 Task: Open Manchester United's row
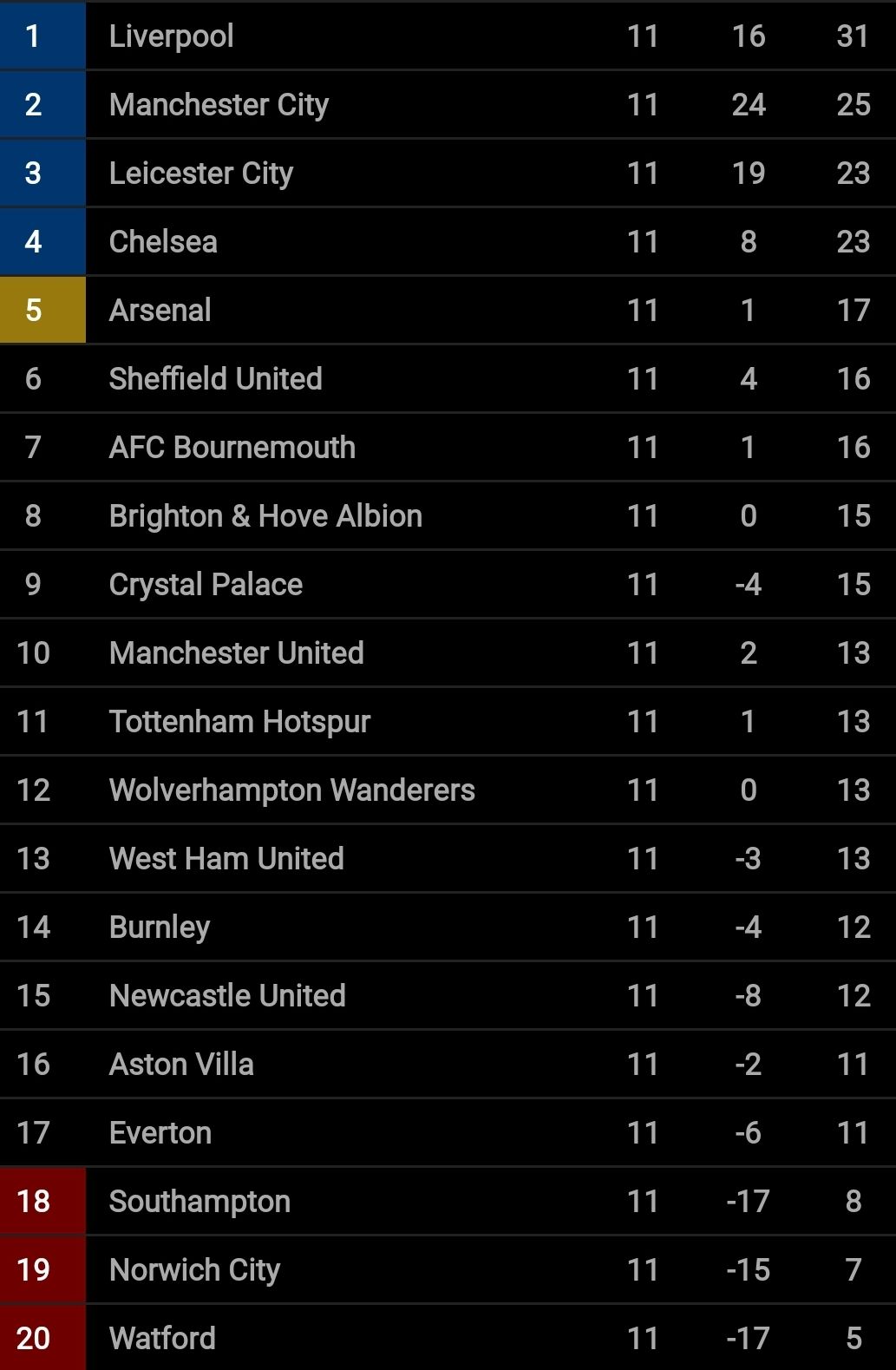point(448,652)
